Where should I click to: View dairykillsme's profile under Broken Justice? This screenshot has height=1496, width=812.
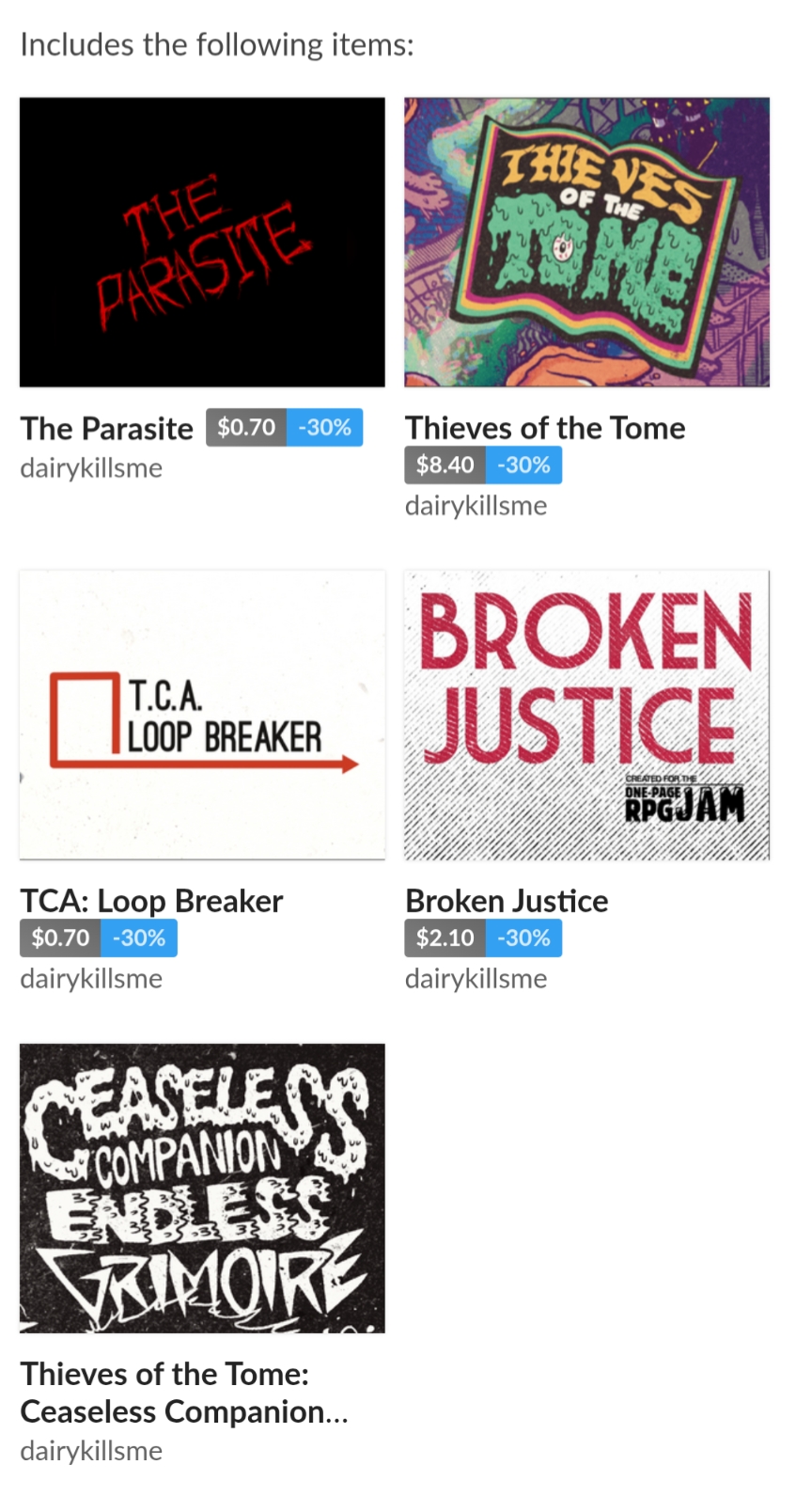[476, 979]
